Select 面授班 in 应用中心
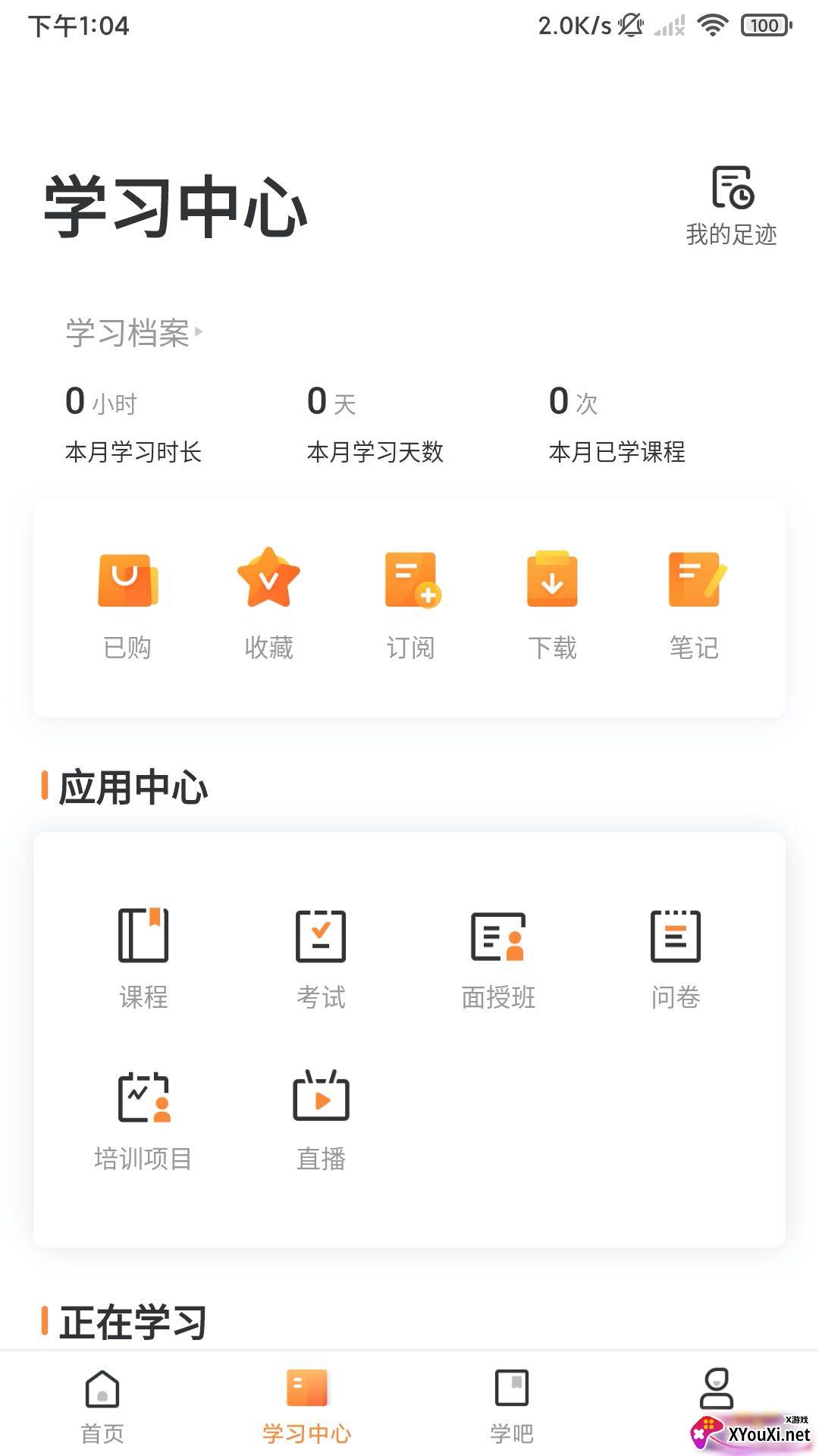The height and width of the screenshot is (1456, 819). [498, 959]
